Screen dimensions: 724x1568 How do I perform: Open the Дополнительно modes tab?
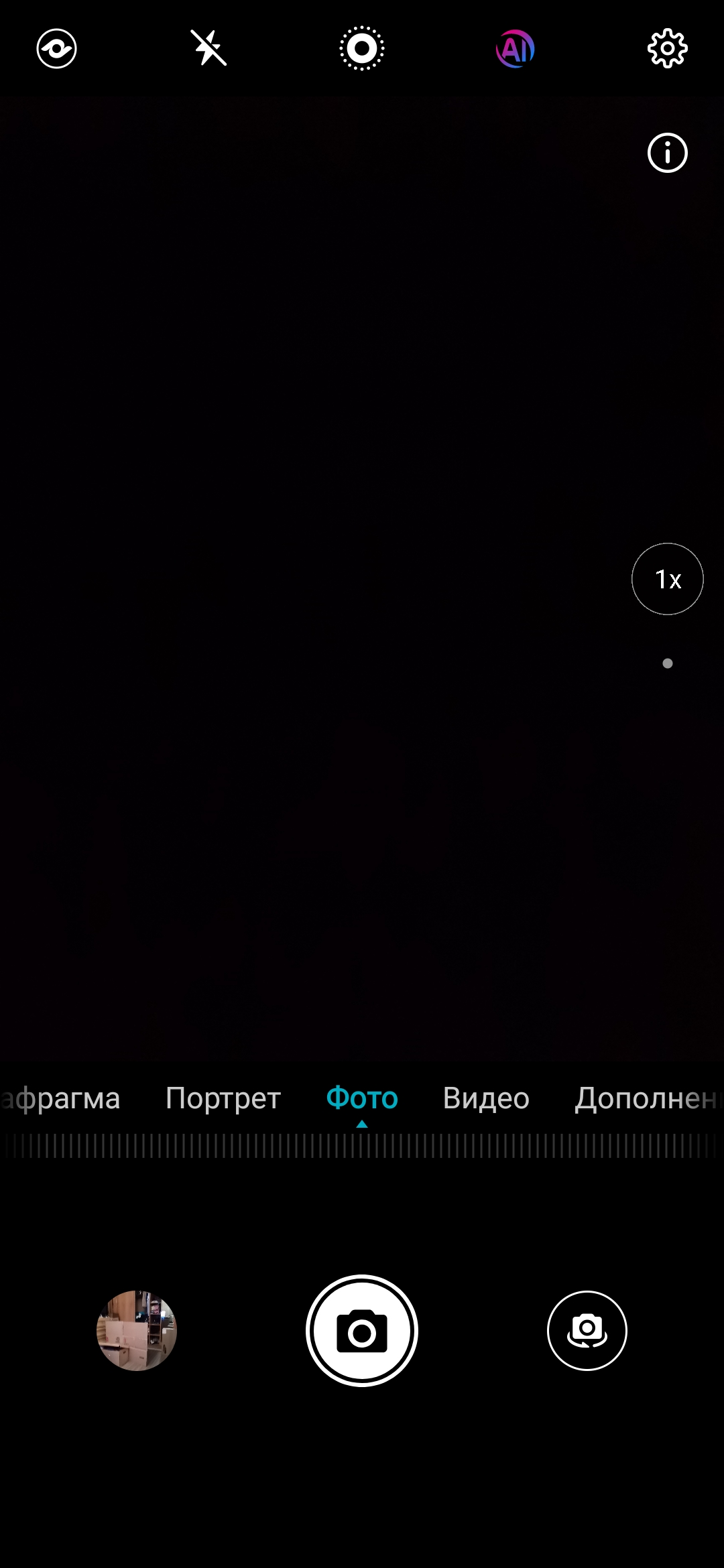tap(648, 1098)
